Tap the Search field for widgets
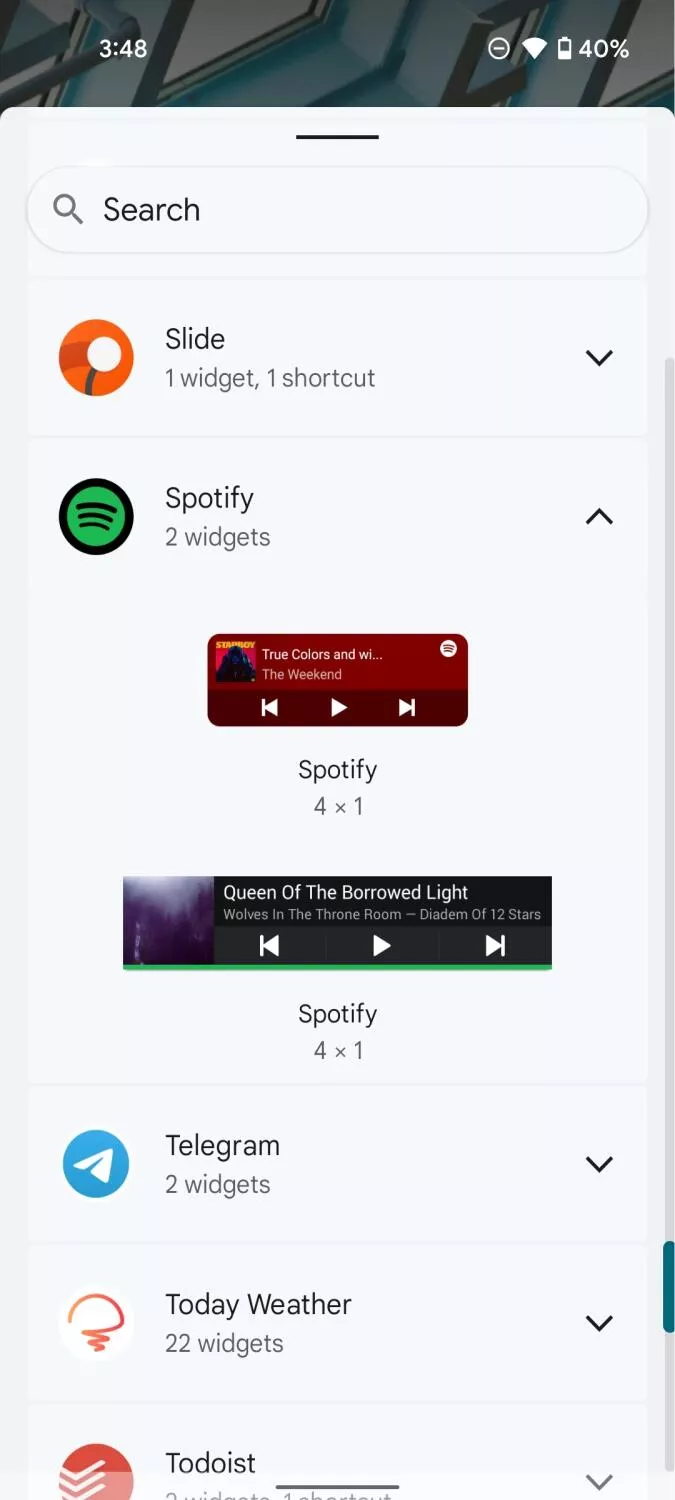The image size is (675, 1500). coord(337,210)
